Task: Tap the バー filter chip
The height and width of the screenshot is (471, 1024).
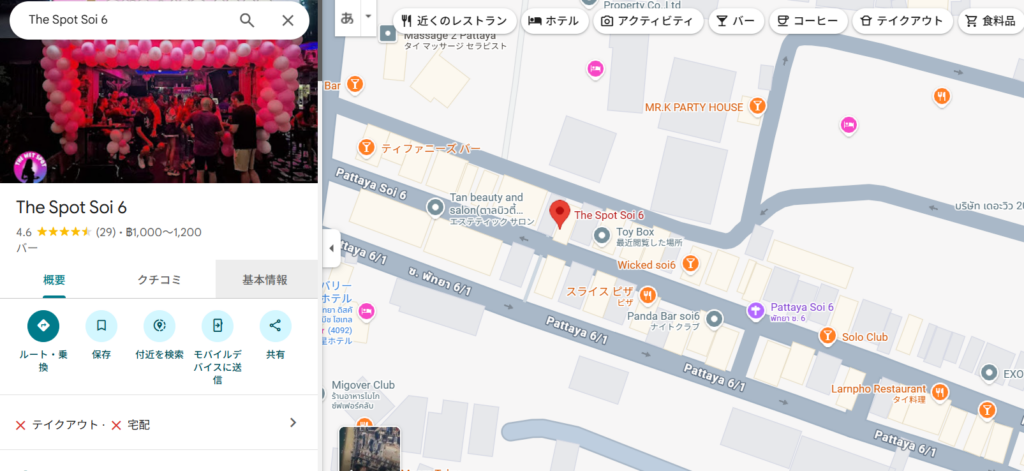Action: click(x=734, y=20)
